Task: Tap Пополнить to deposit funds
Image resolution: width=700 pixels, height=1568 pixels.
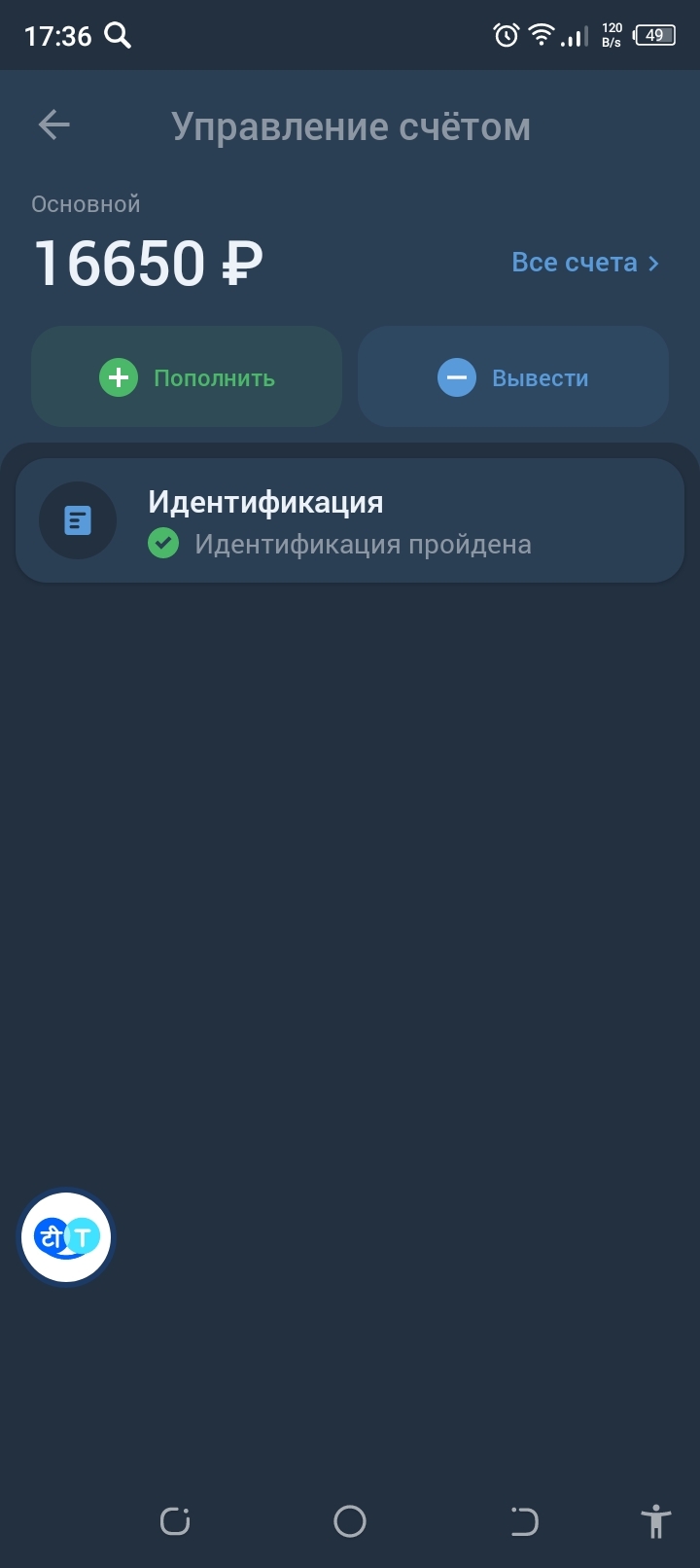Action: 187,376
